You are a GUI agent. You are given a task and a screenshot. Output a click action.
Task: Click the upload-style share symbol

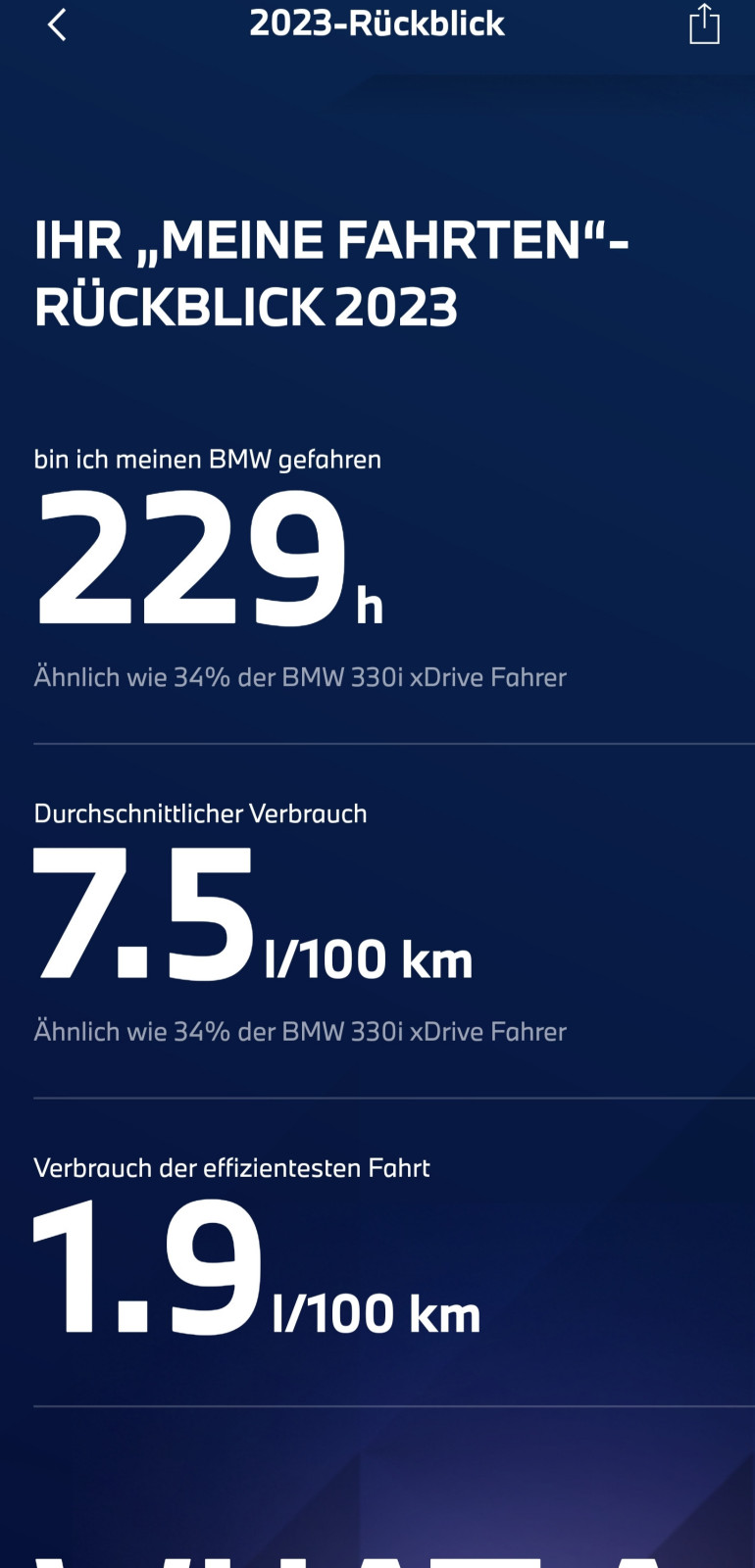(x=704, y=24)
